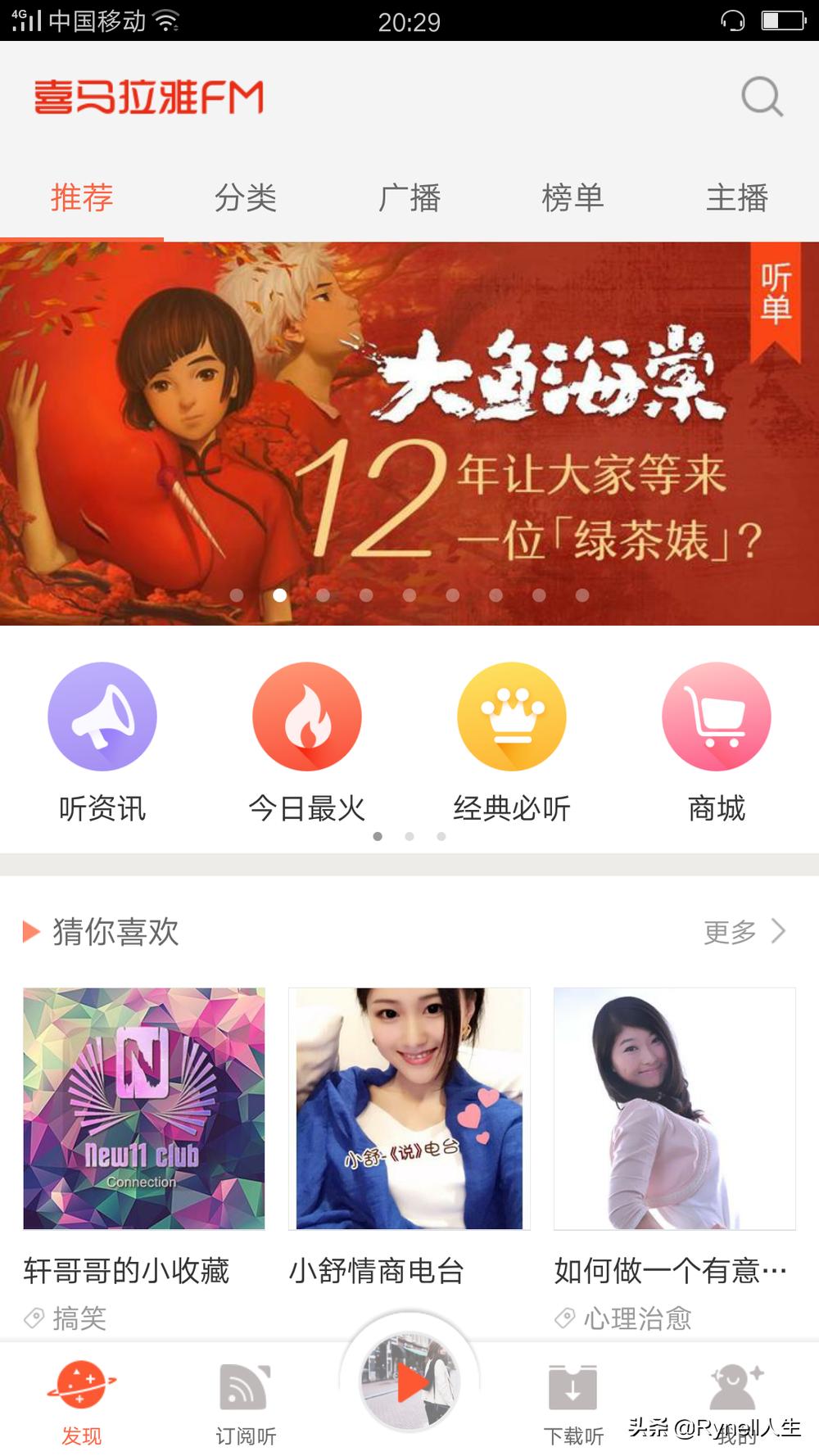
Task: Tap the central play button
Action: pos(409,1381)
